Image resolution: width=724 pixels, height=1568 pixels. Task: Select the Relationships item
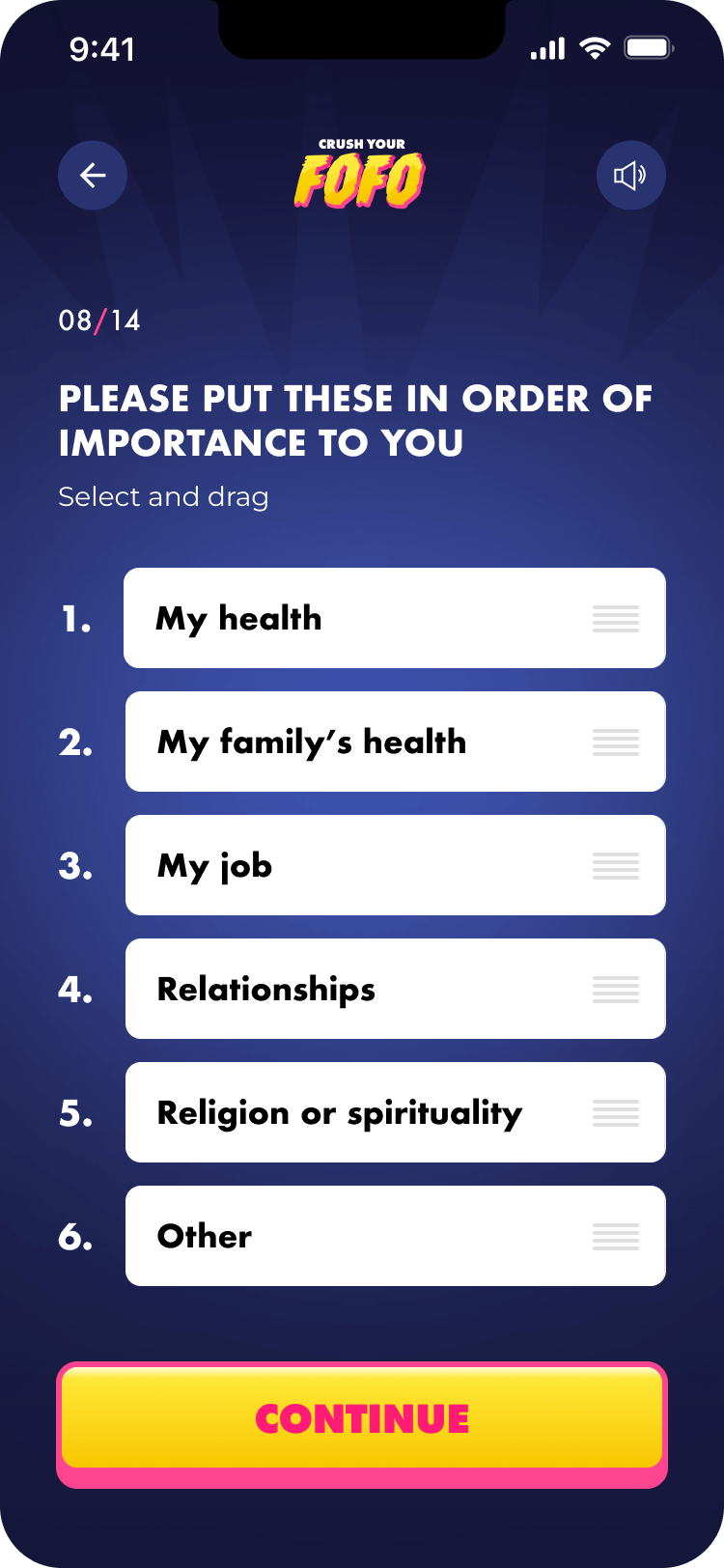394,989
